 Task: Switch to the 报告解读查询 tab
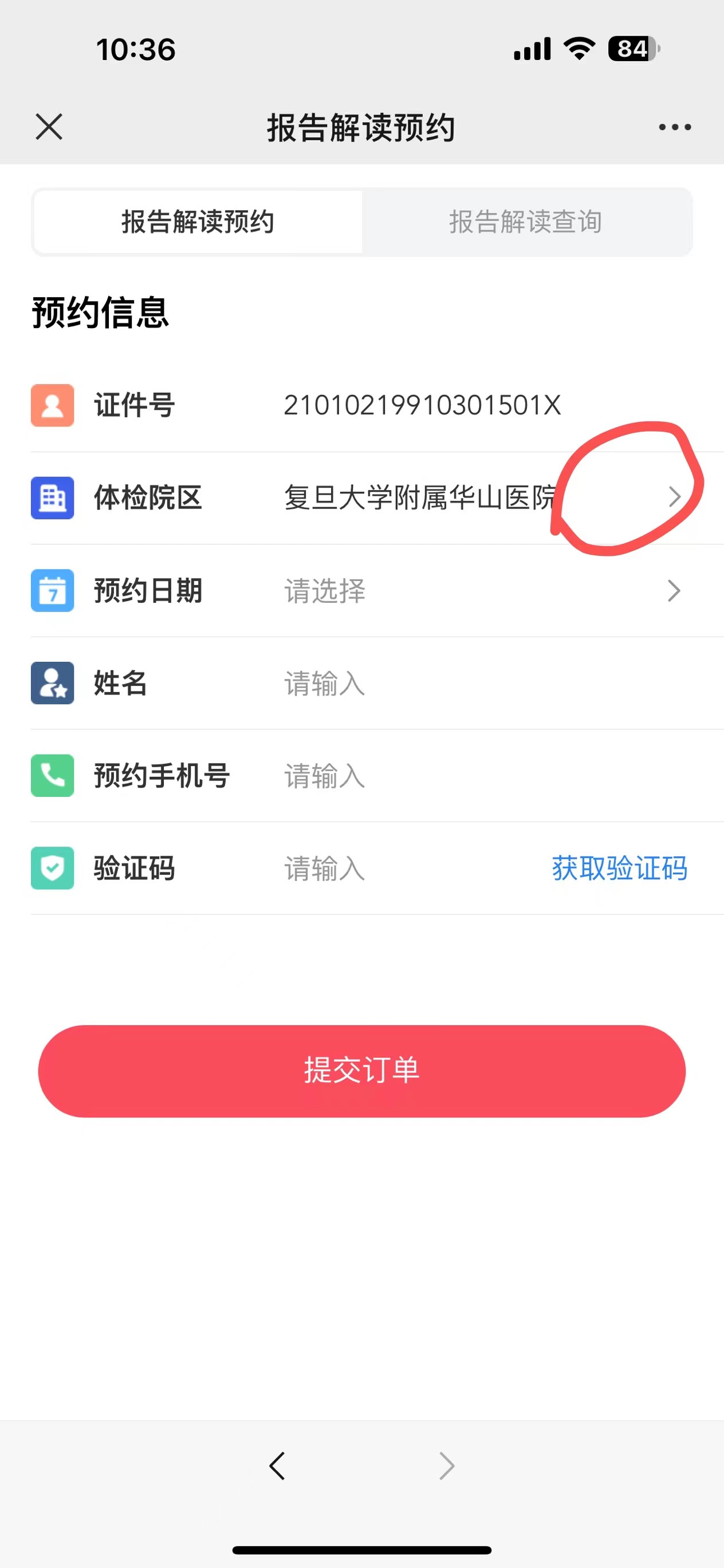(525, 222)
